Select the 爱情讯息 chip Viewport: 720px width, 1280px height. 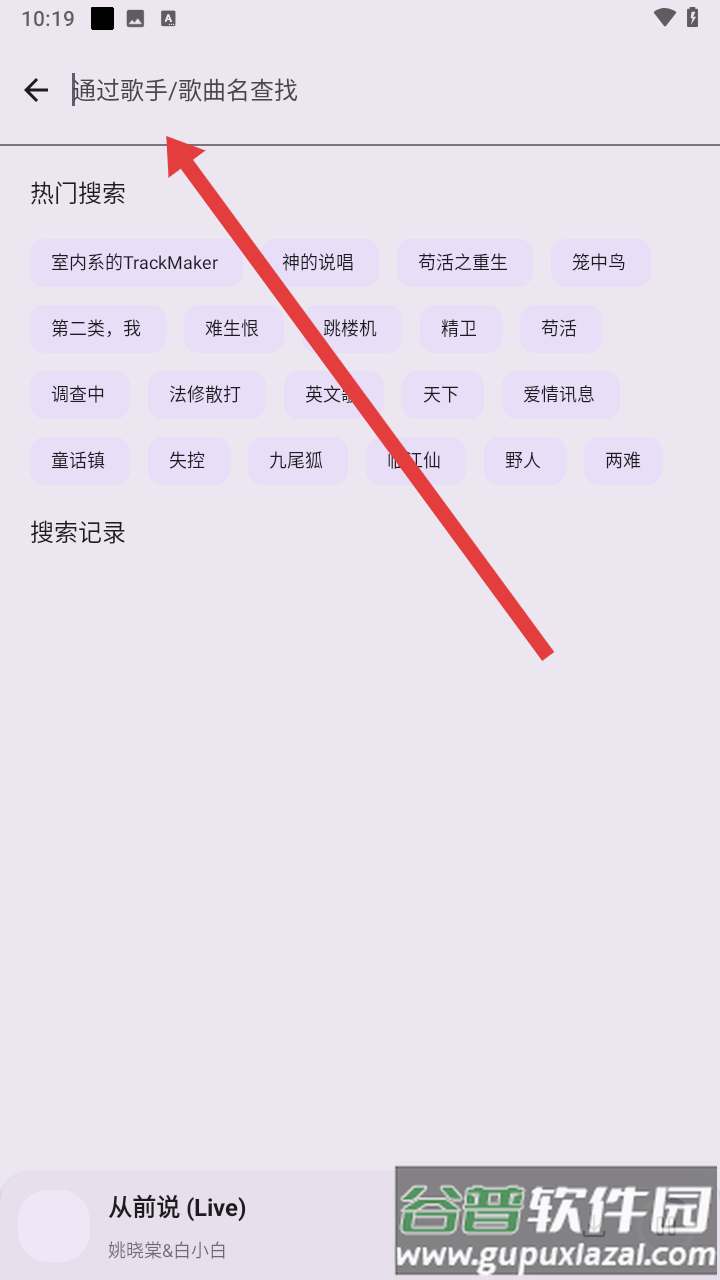click(559, 395)
